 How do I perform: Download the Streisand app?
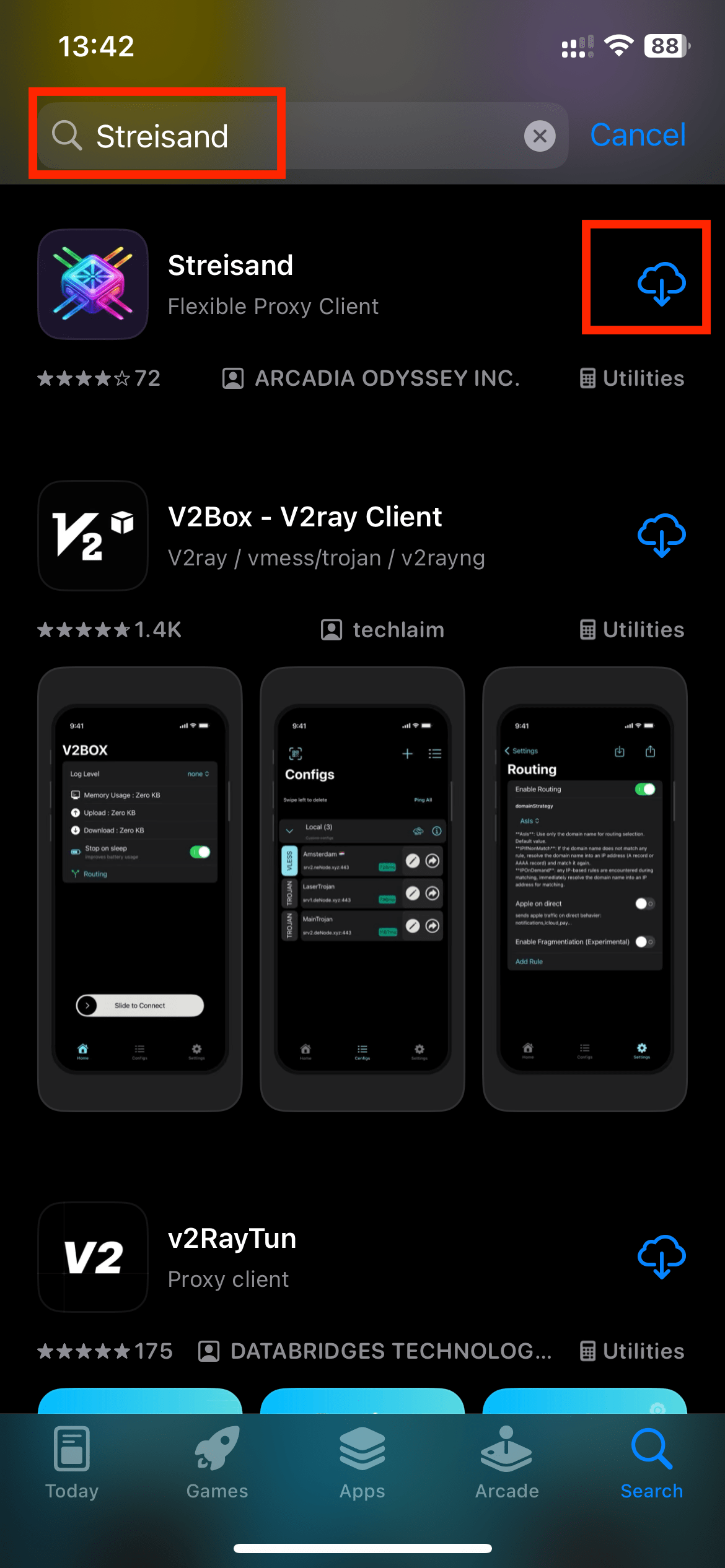[661, 283]
